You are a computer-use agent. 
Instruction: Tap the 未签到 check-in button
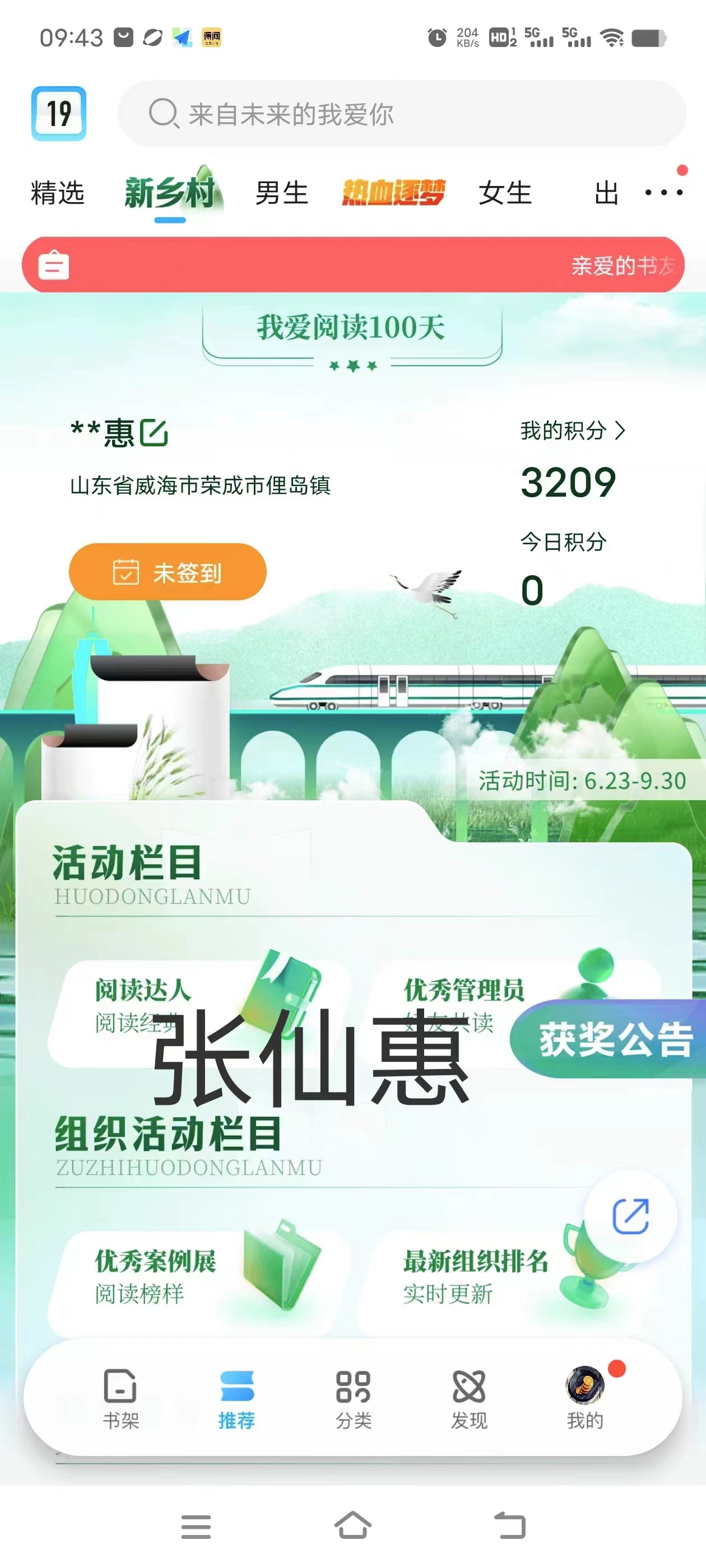(168, 572)
